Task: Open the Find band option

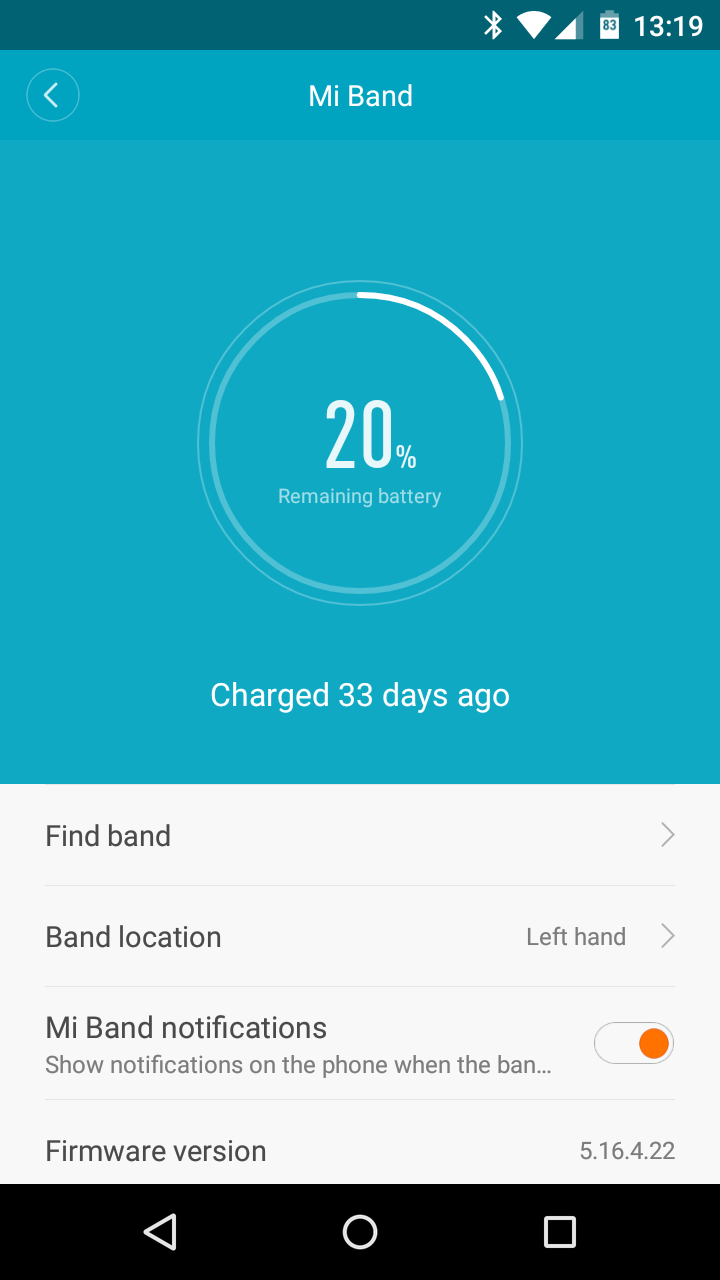Action: coord(360,836)
